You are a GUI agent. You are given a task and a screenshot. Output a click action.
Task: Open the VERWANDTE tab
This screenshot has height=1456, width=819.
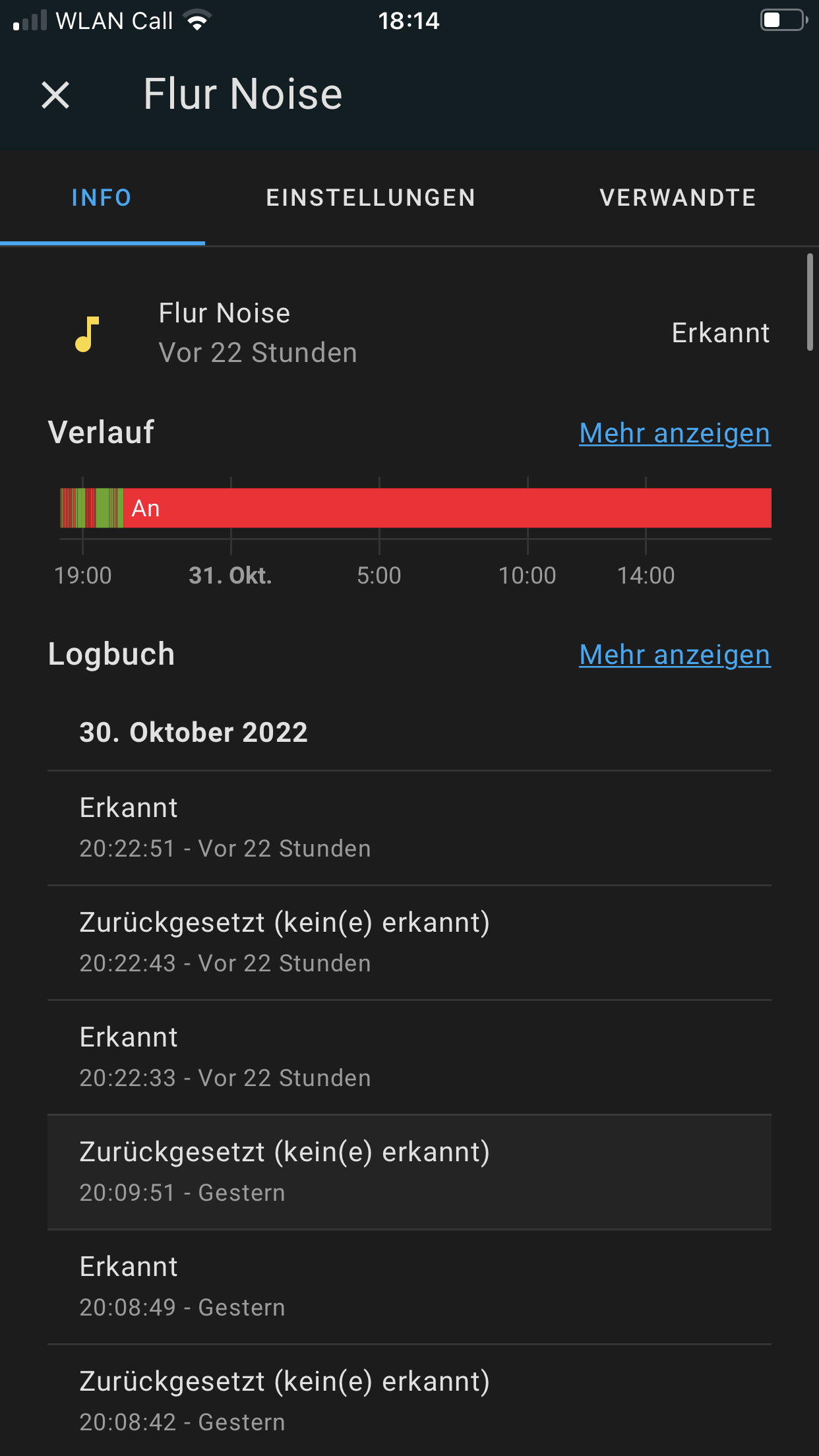pyautogui.click(x=678, y=197)
